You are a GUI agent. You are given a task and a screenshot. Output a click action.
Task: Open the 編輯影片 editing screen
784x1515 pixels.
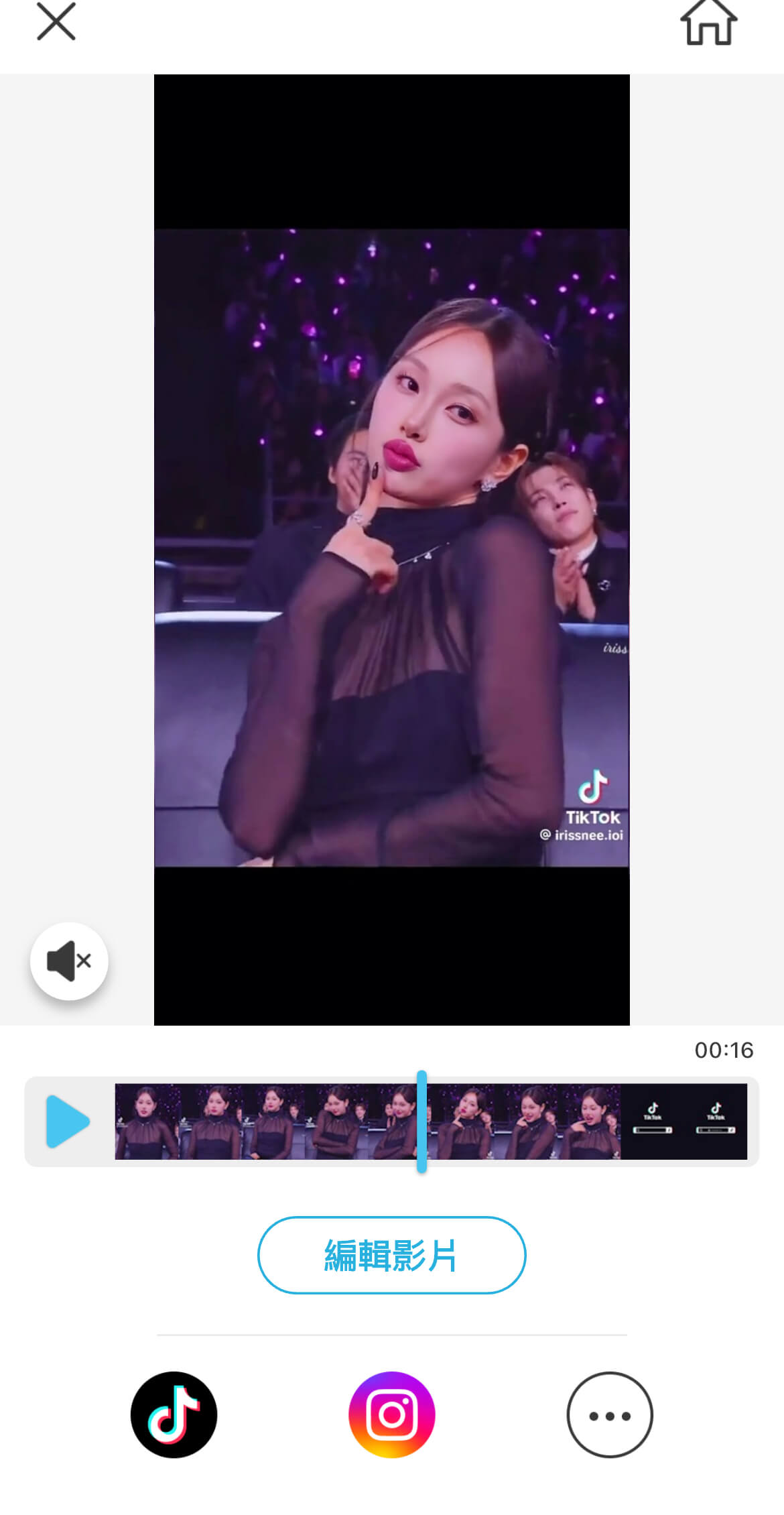[391, 1256]
